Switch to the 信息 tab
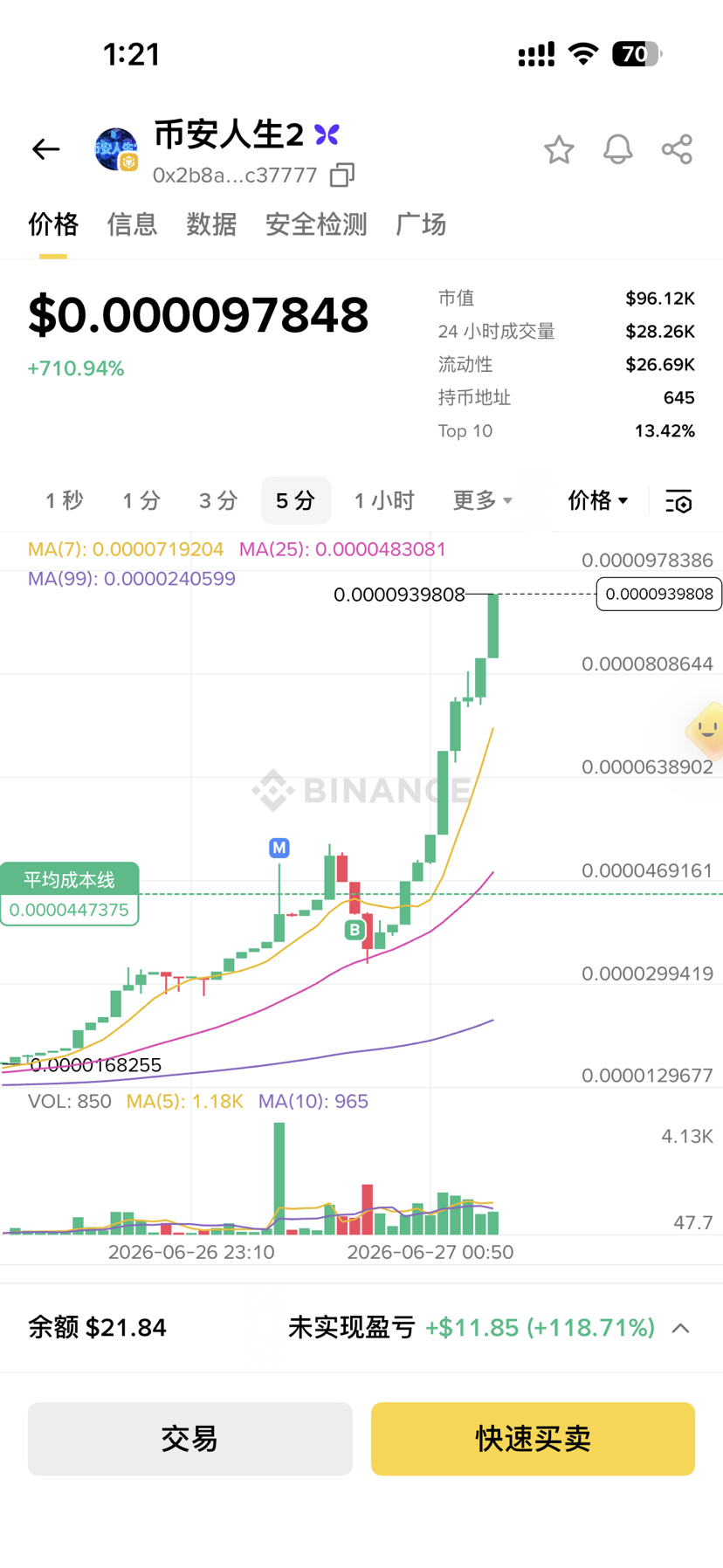723x1568 pixels. coord(132,224)
